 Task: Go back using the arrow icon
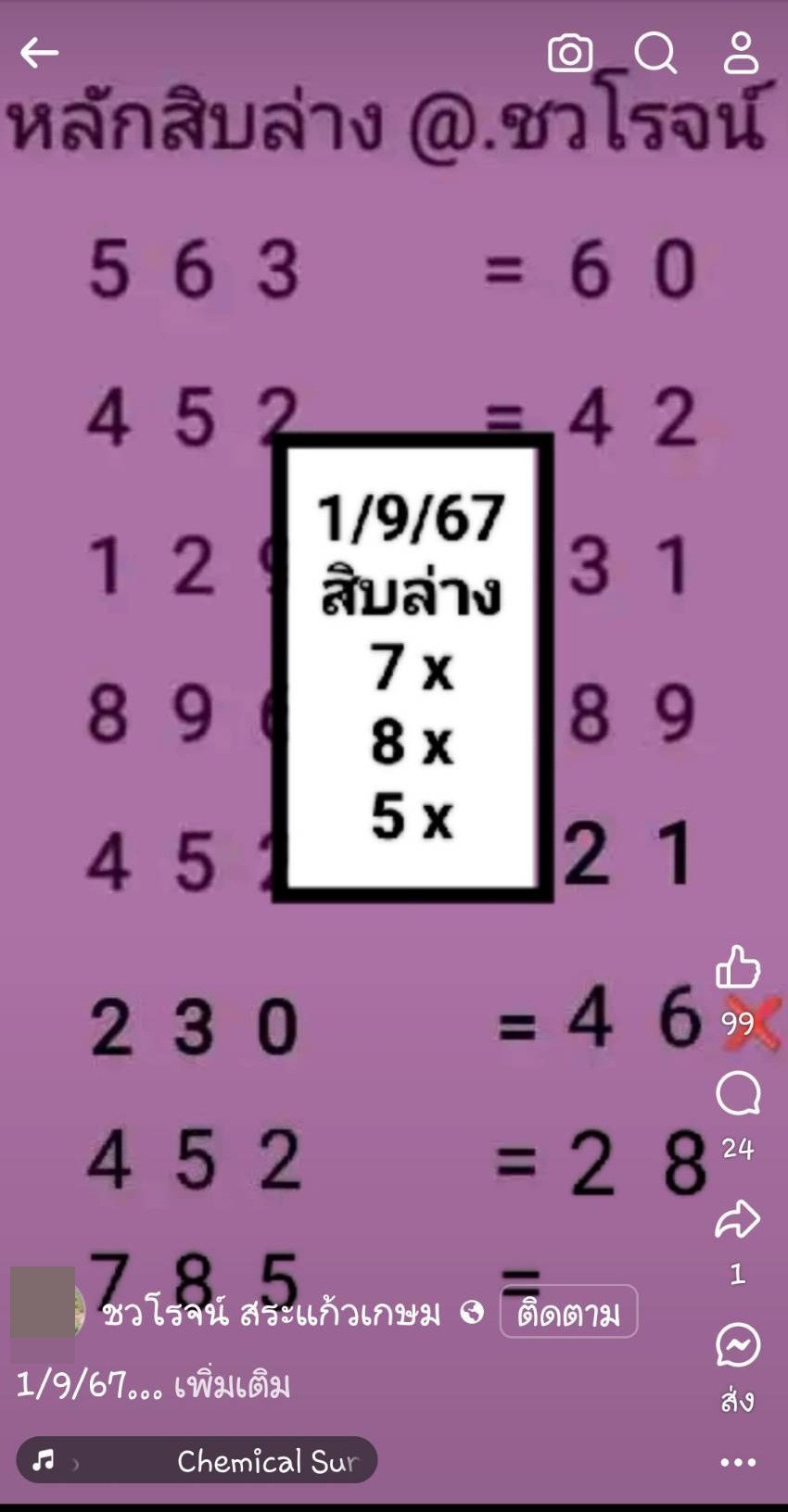[x=39, y=53]
